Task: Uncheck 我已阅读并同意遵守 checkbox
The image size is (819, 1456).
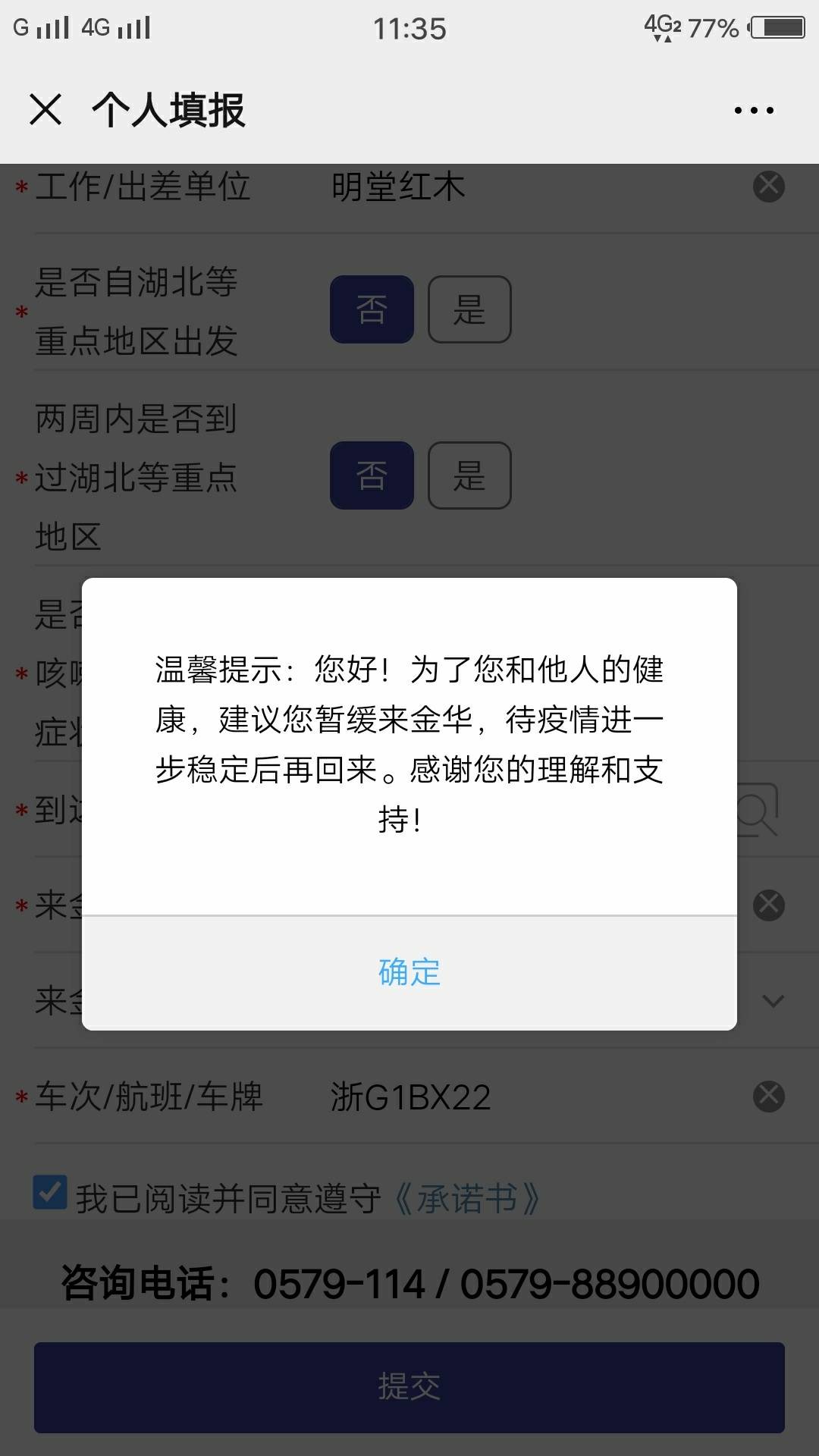Action: (50, 1192)
